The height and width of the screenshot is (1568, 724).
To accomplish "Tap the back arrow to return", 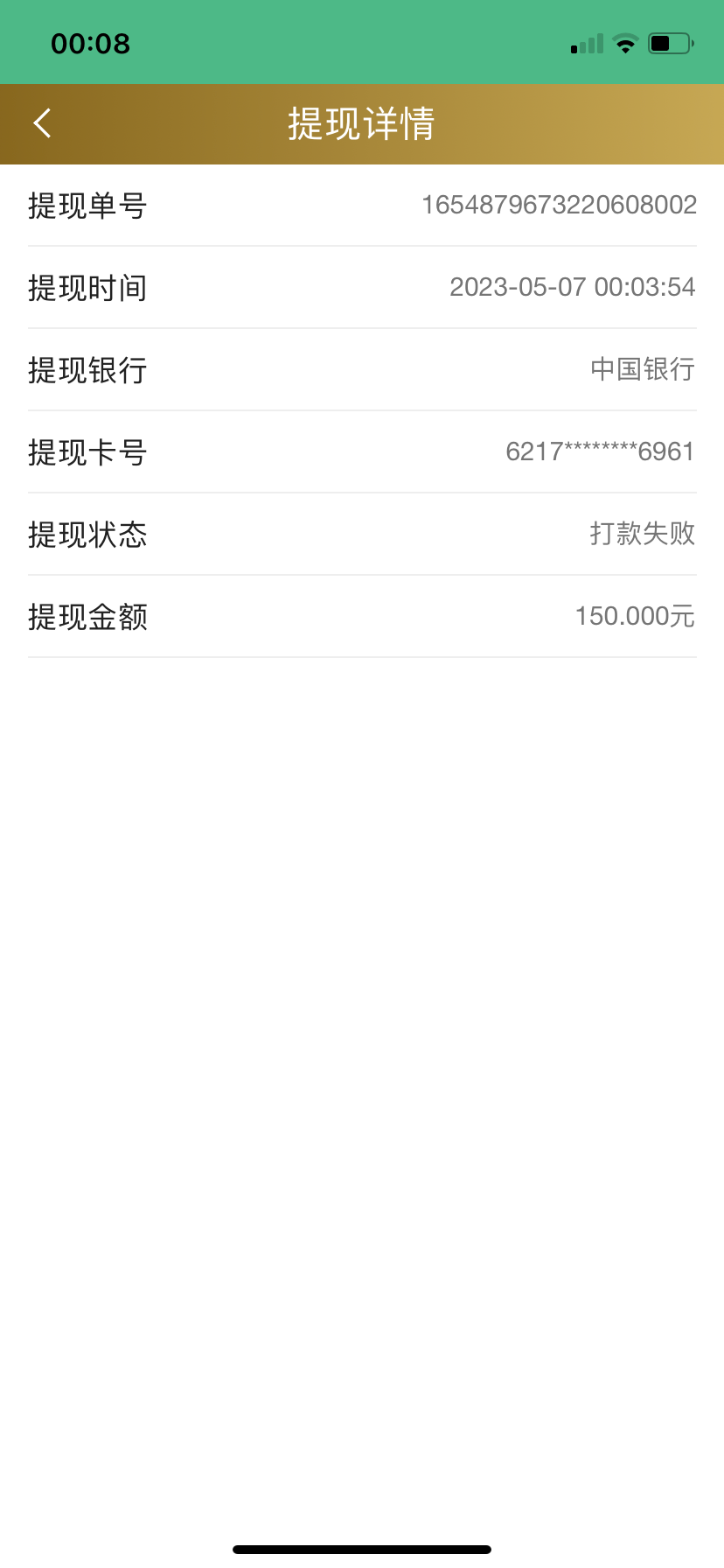I will coord(41,123).
